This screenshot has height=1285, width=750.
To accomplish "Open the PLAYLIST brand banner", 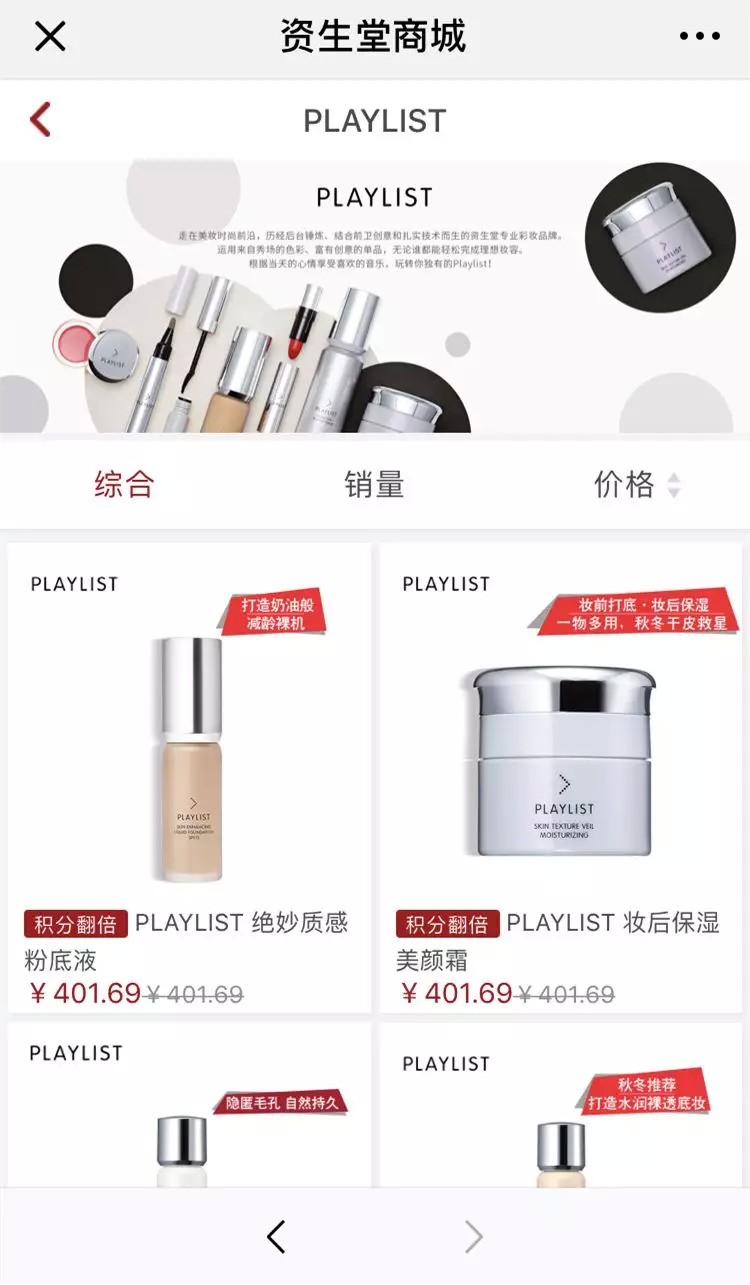I will click(x=375, y=297).
